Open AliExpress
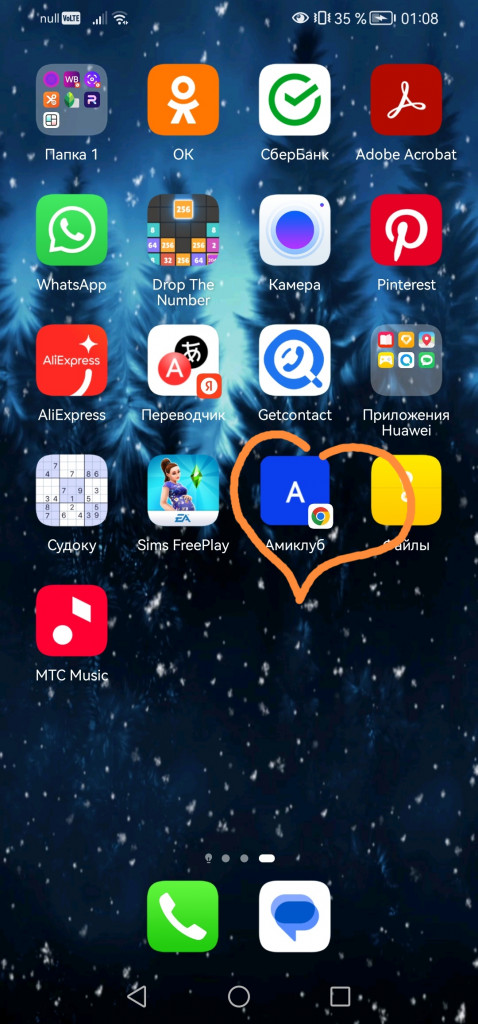The height and width of the screenshot is (1024, 478). (x=72, y=360)
